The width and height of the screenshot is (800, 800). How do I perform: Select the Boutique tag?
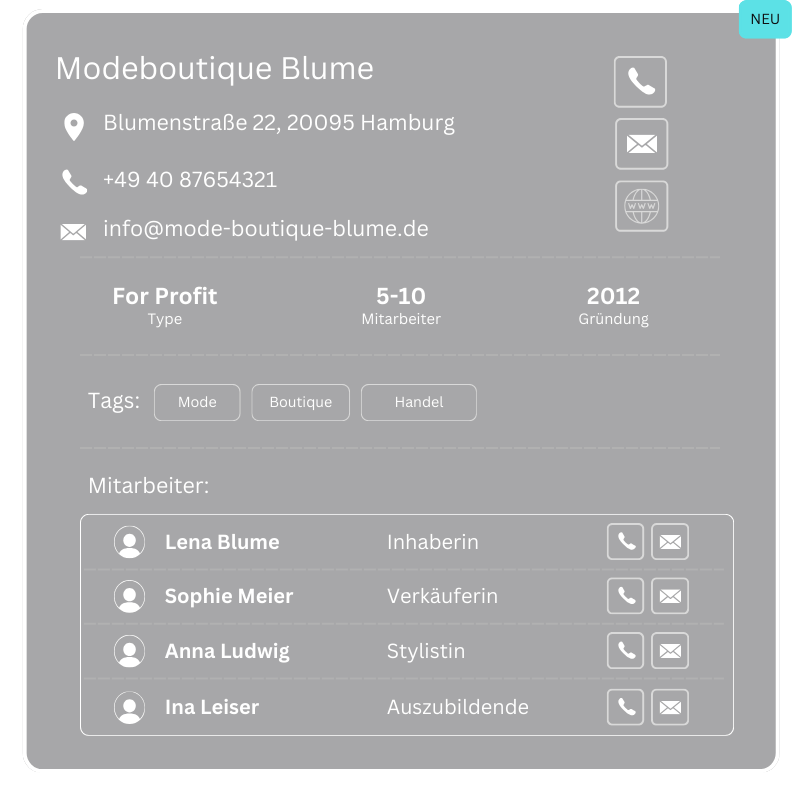pyautogui.click(x=300, y=402)
